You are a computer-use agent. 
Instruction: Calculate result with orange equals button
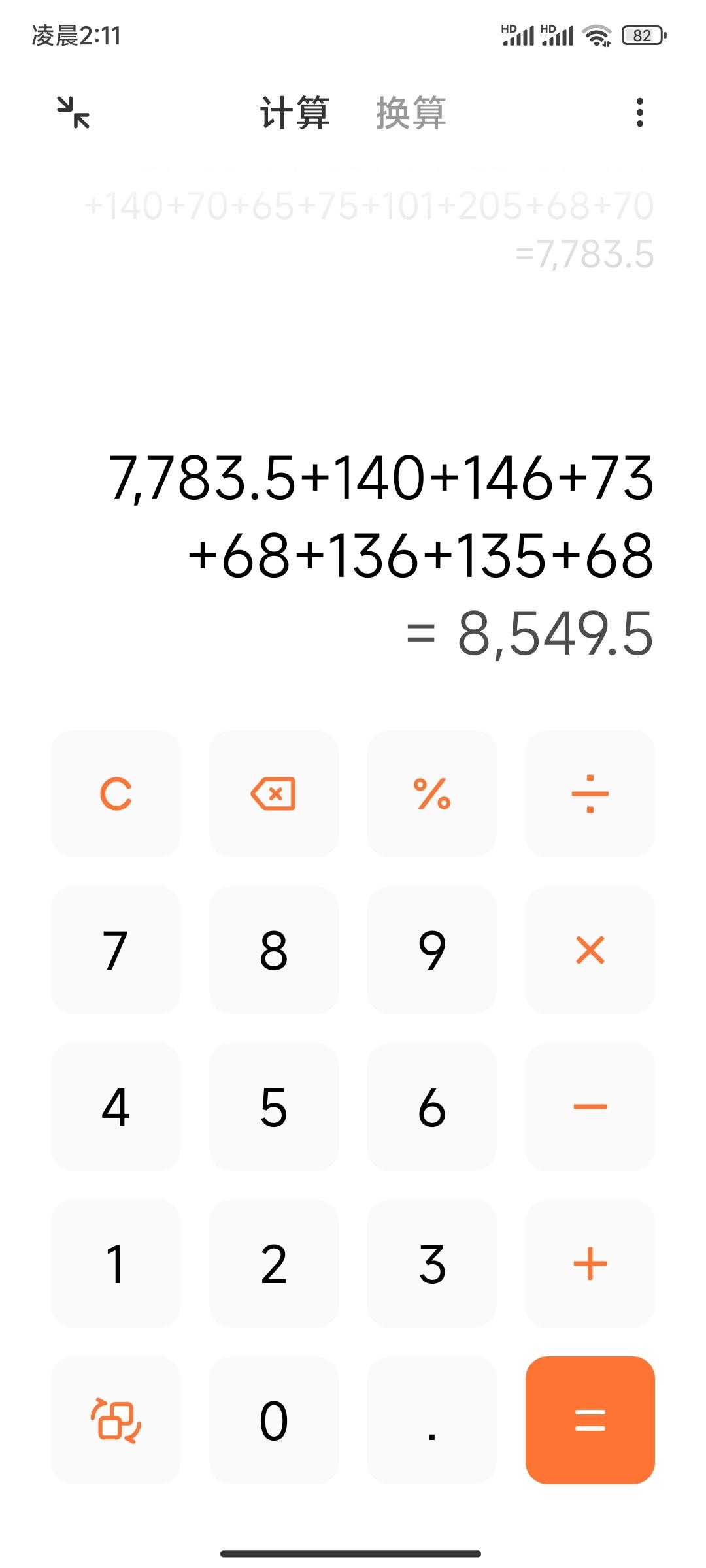[590, 1420]
